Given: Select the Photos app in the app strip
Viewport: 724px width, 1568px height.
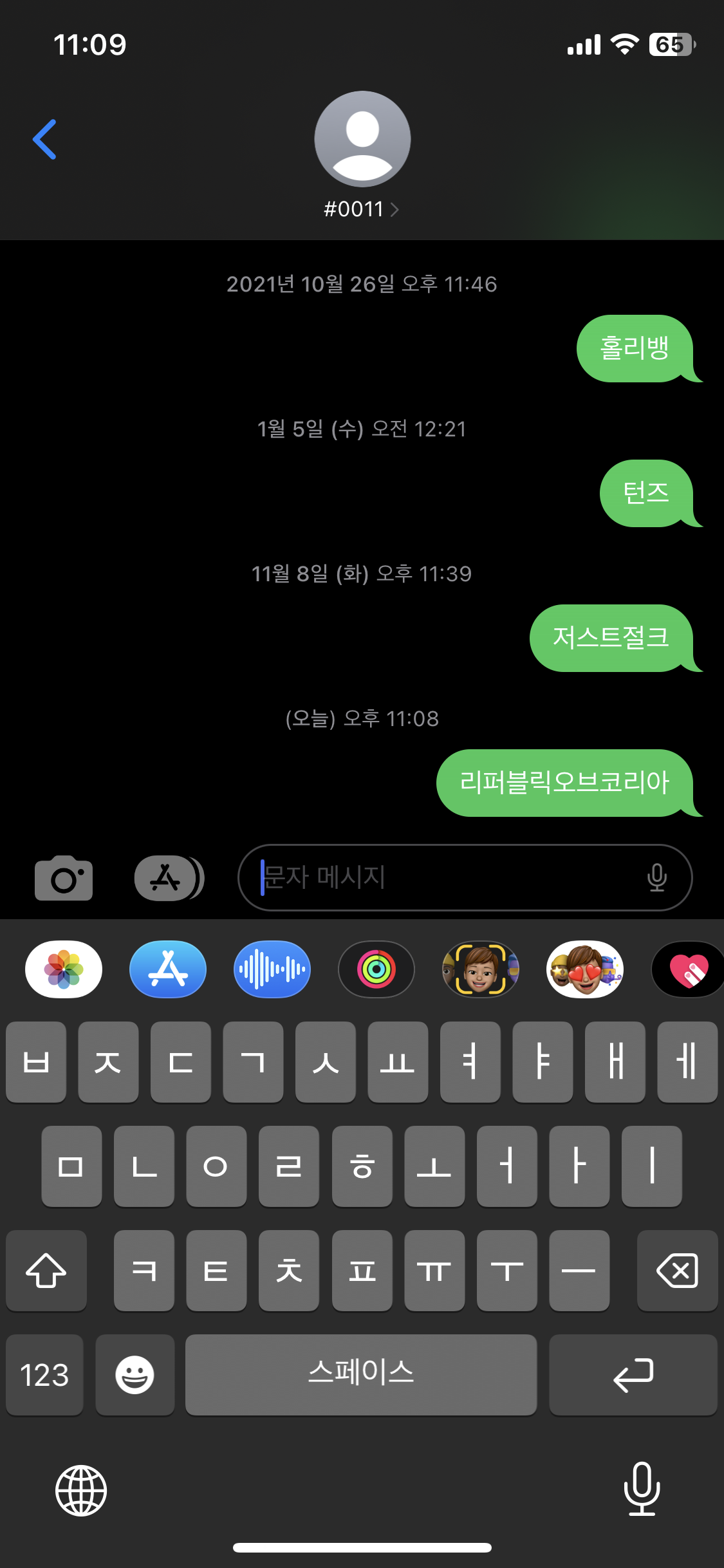Looking at the screenshot, I should 62,969.
